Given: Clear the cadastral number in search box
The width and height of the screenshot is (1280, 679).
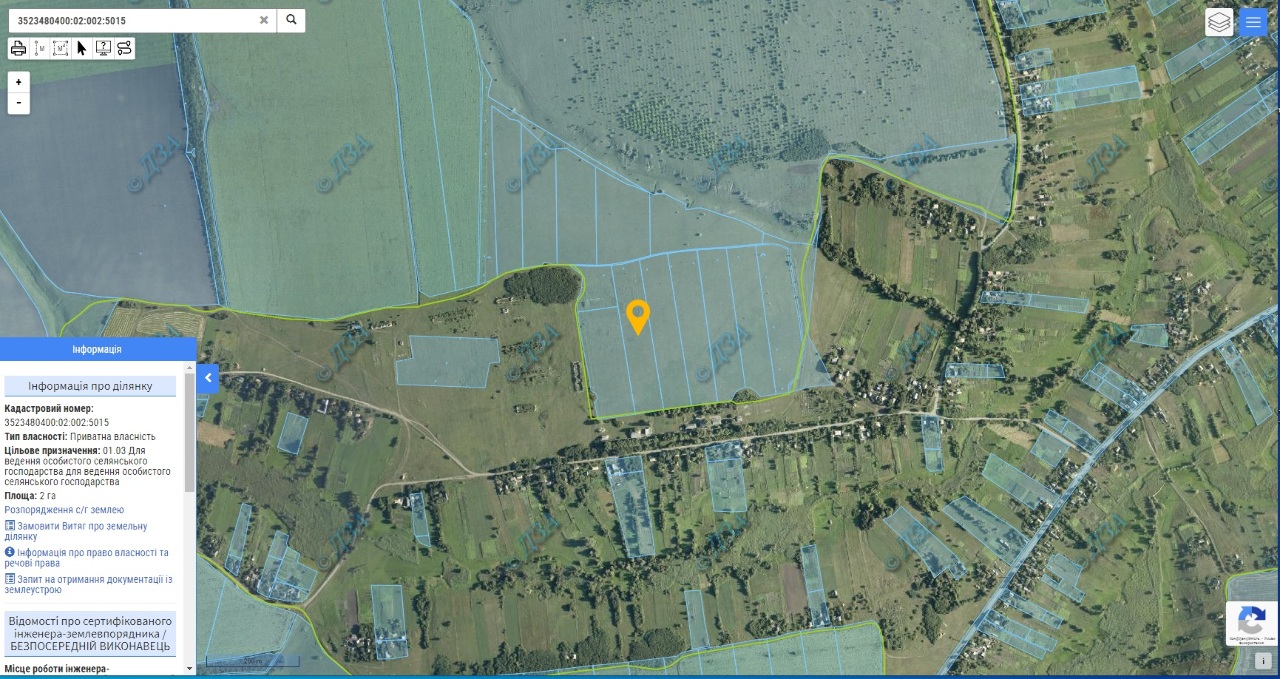Looking at the screenshot, I should click(264, 20).
